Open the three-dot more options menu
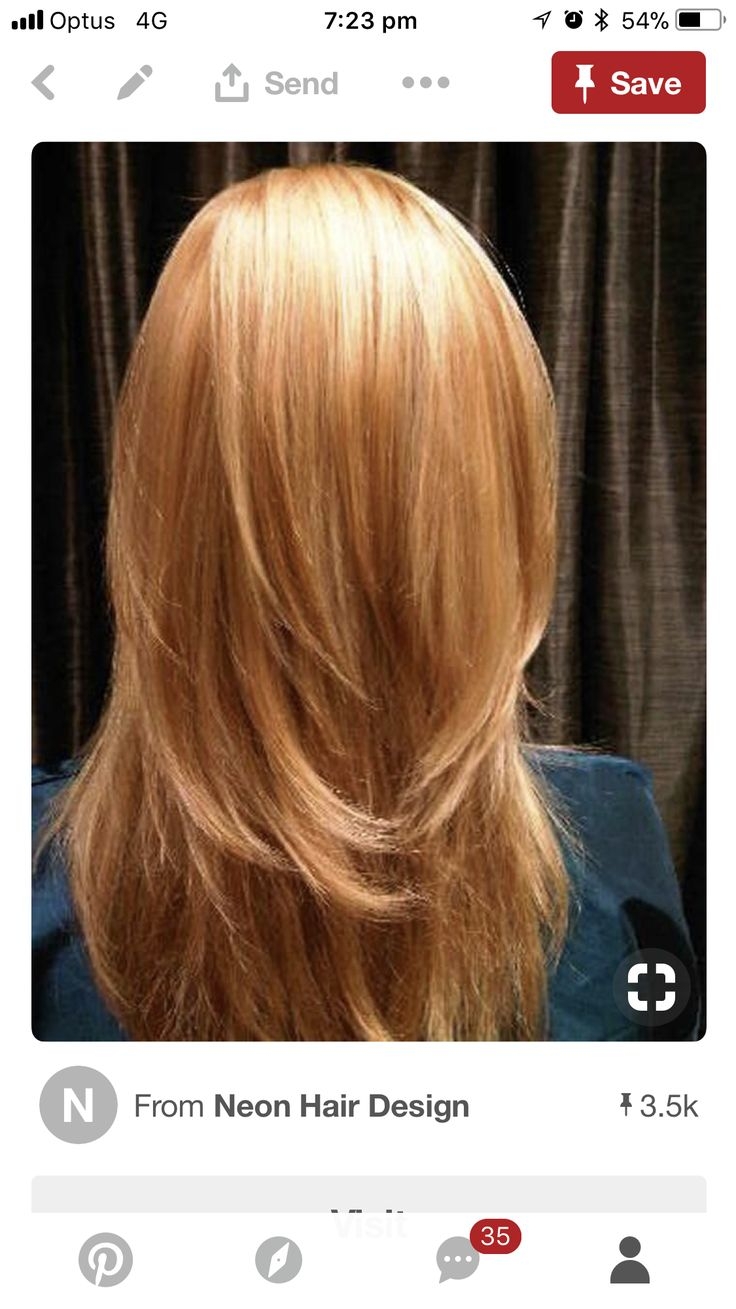 [x=426, y=83]
